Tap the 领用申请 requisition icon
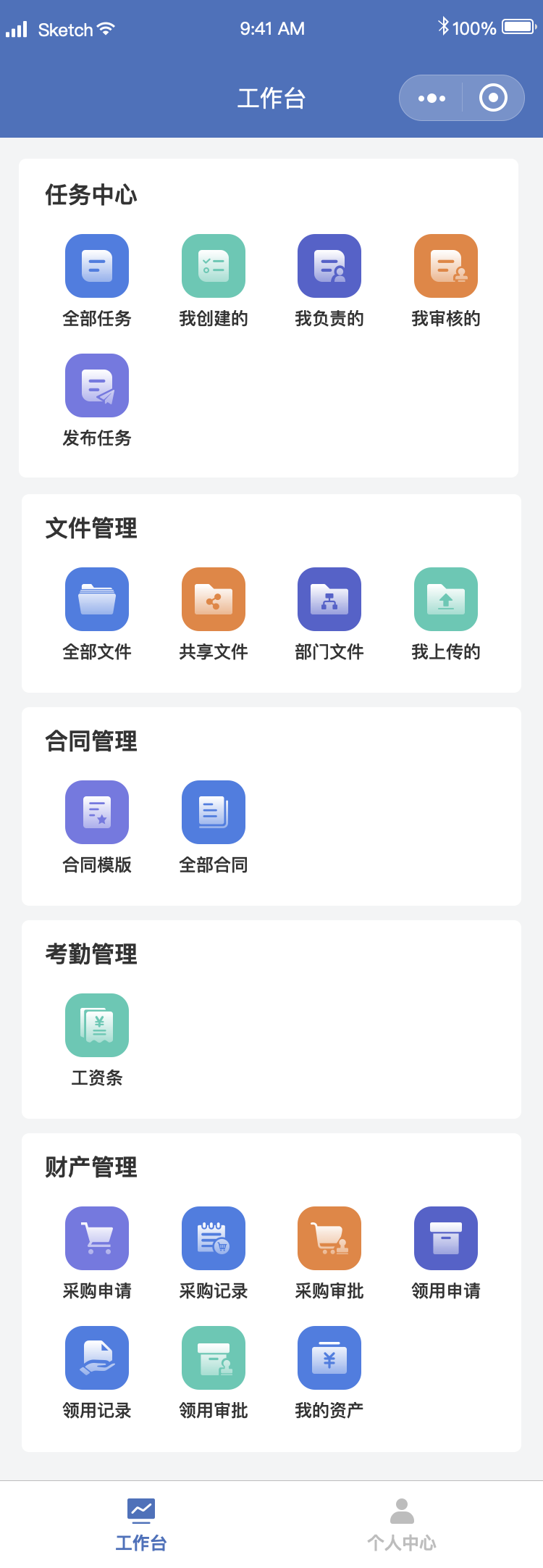This screenshot has height=1568, width=543. click(445, 1238)
